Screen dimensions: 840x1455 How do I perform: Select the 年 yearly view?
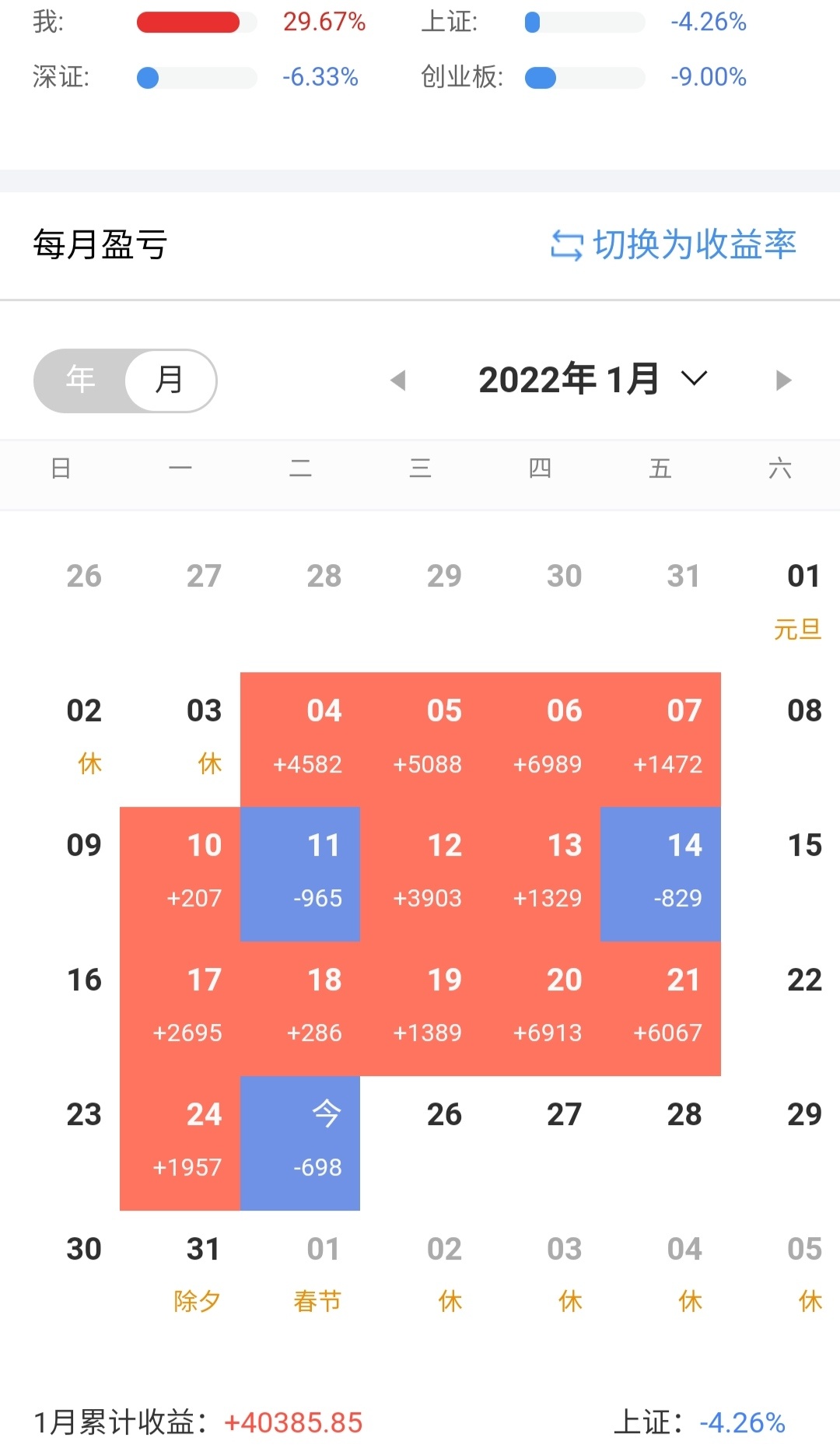click(x=80, y=380)
